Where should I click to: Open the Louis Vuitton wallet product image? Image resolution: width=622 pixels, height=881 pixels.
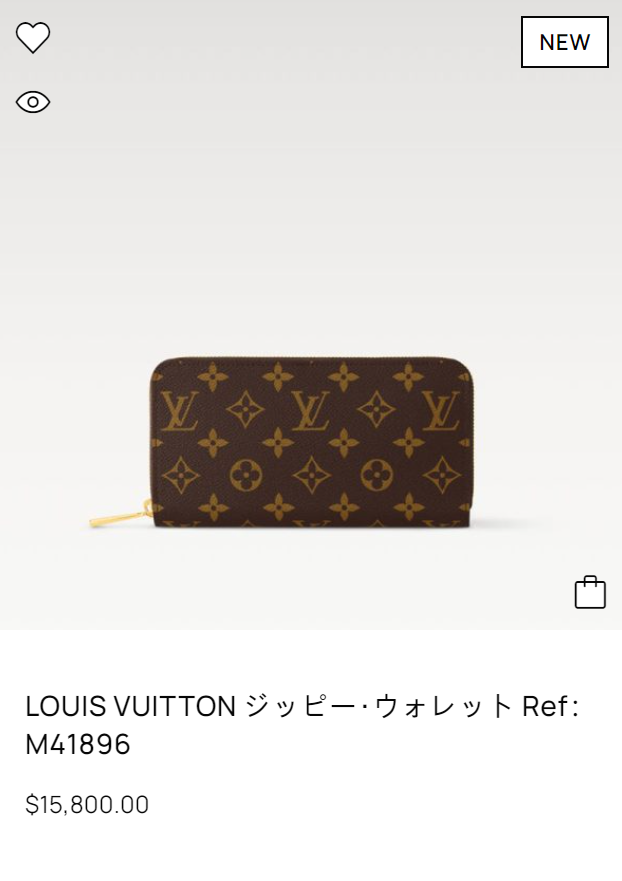pos(311,442)
